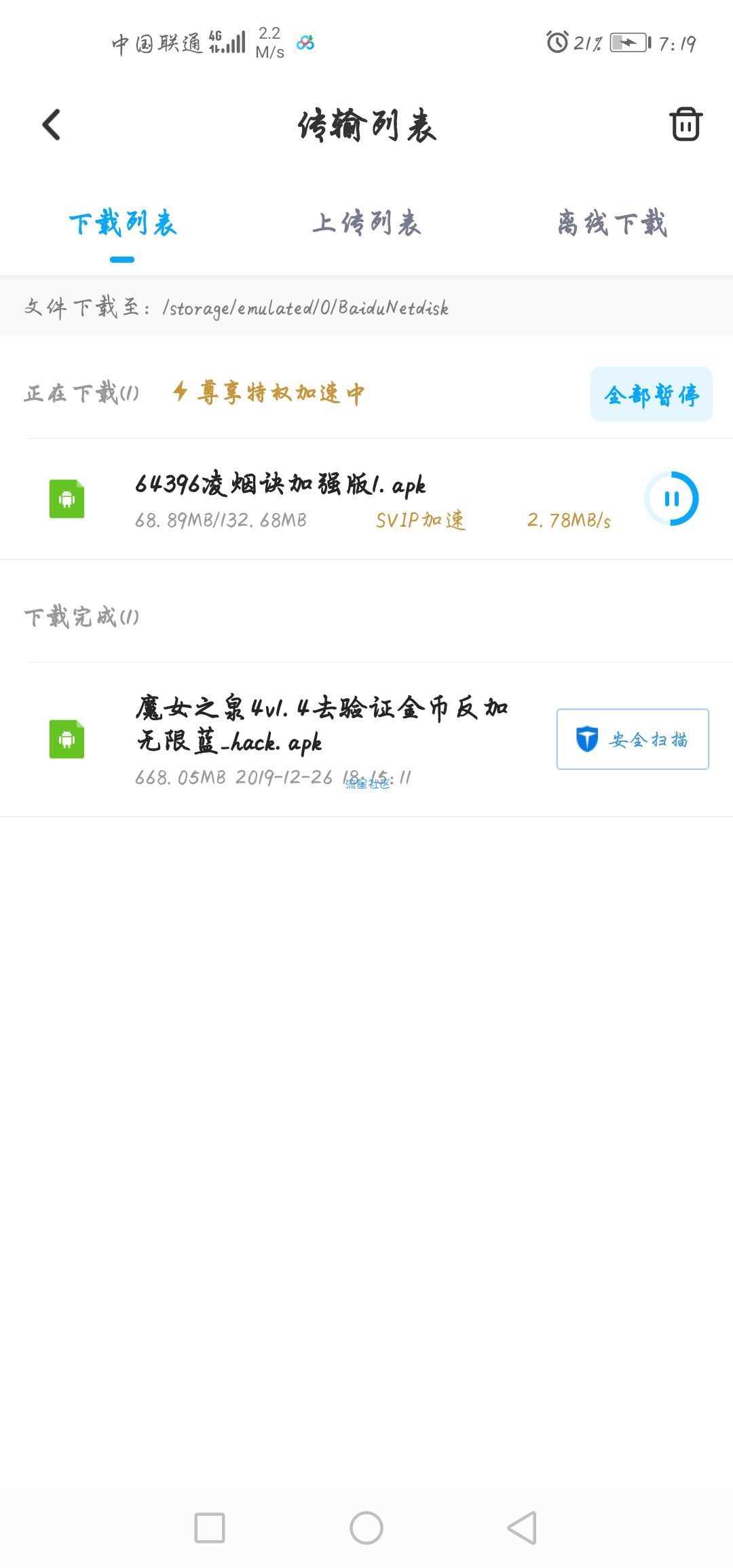Pause the 64396凌烟诀加强版1.apk download
Viewport: 733px width, 1568px height.
(671, 499)
